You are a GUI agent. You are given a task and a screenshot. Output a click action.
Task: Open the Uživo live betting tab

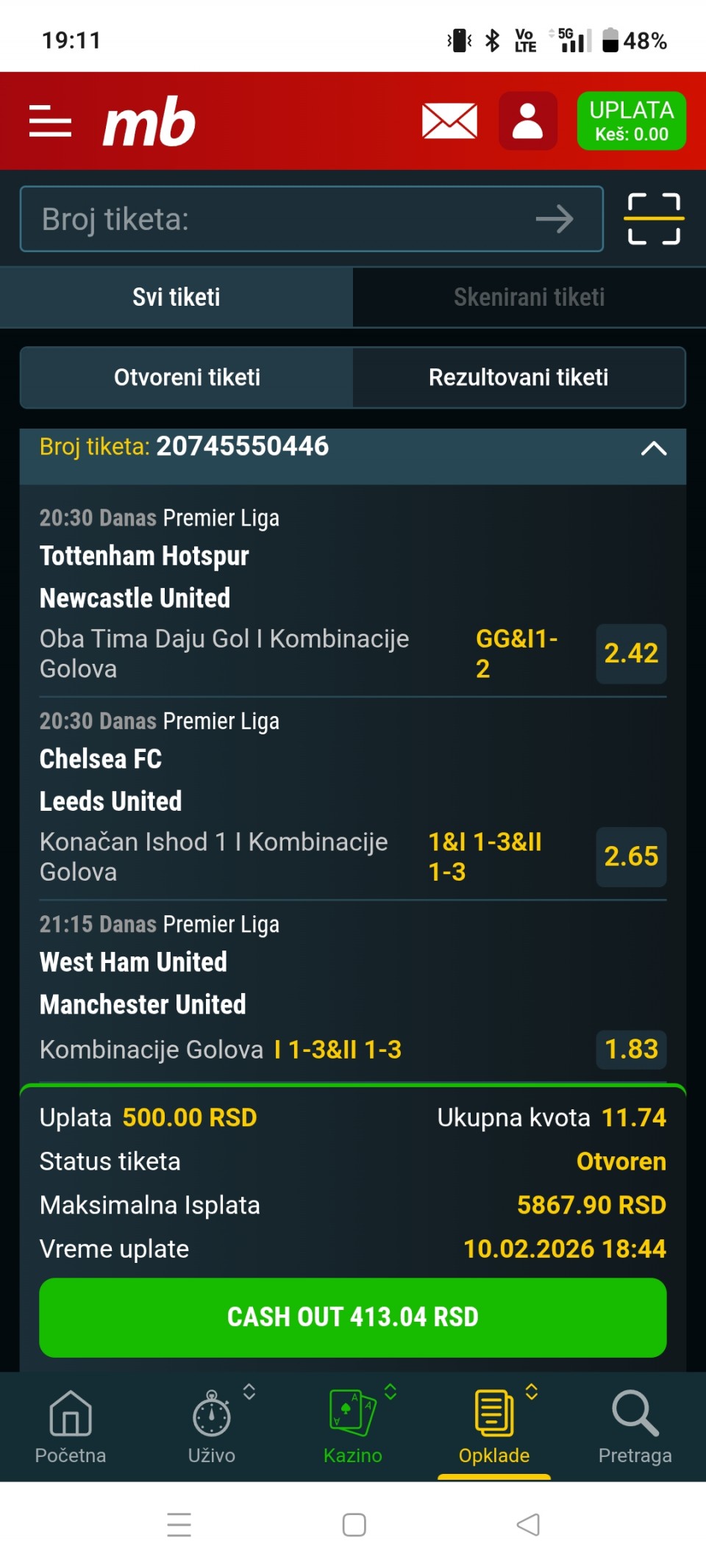tap(212, 1425)
